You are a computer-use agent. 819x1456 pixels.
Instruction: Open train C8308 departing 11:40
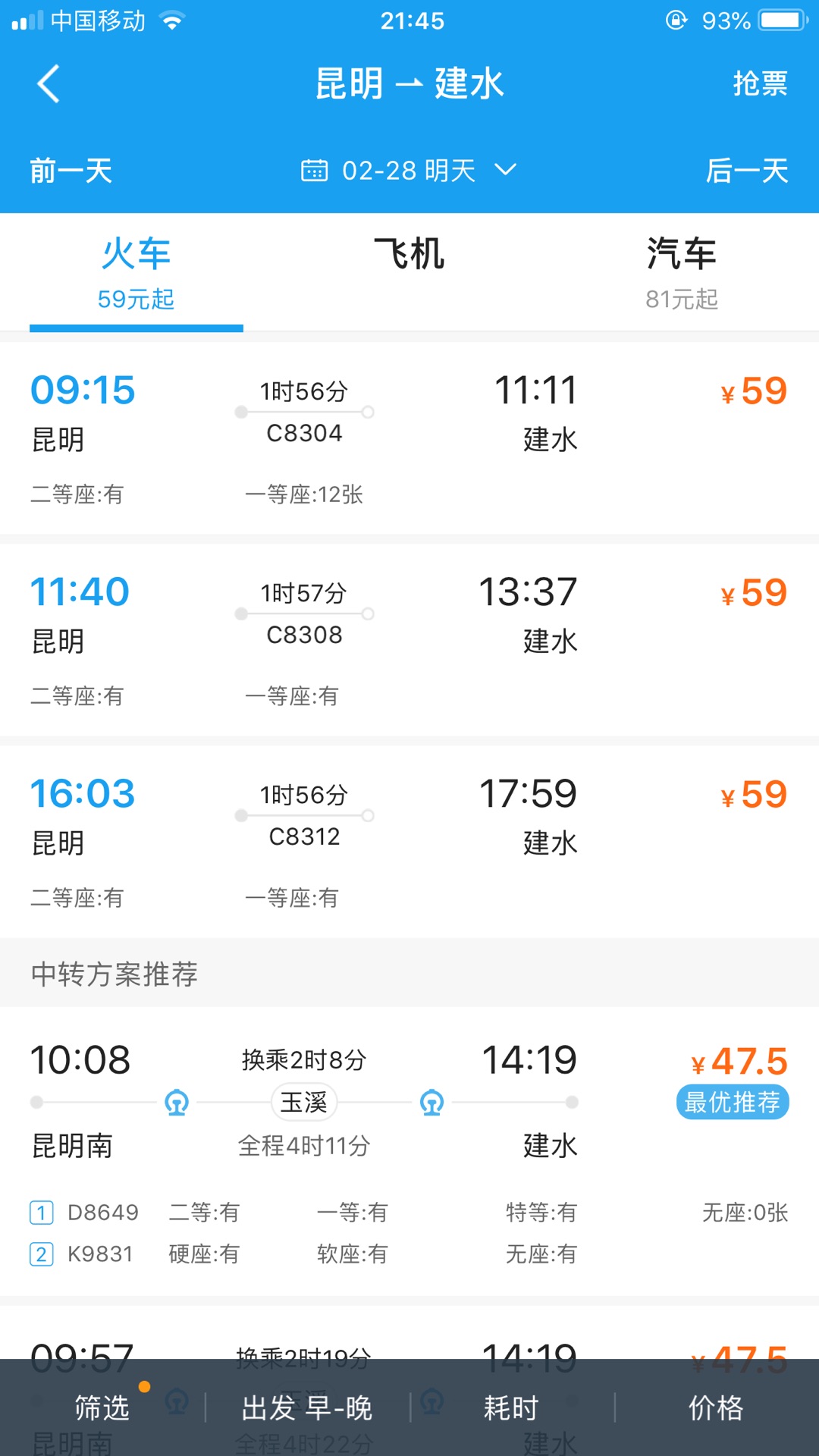point(409,640)
